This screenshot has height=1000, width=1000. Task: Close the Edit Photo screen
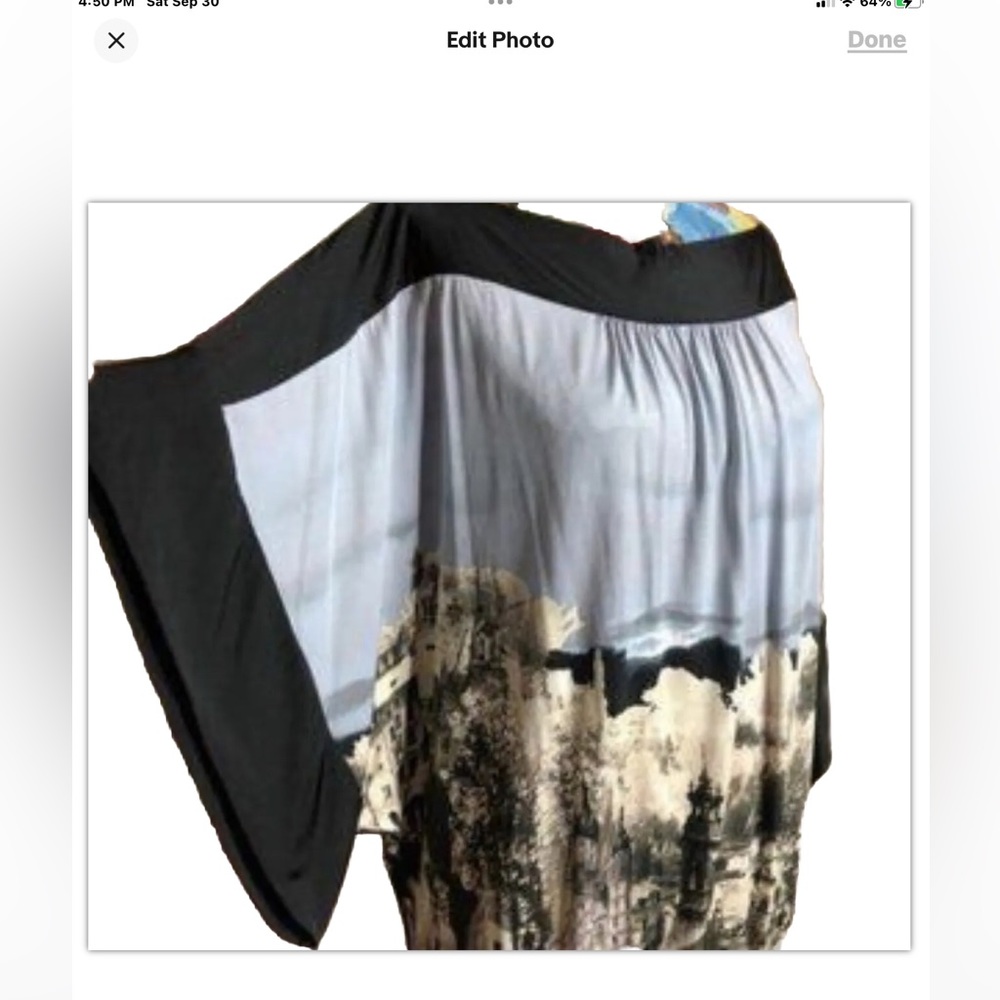click(116, 41)
